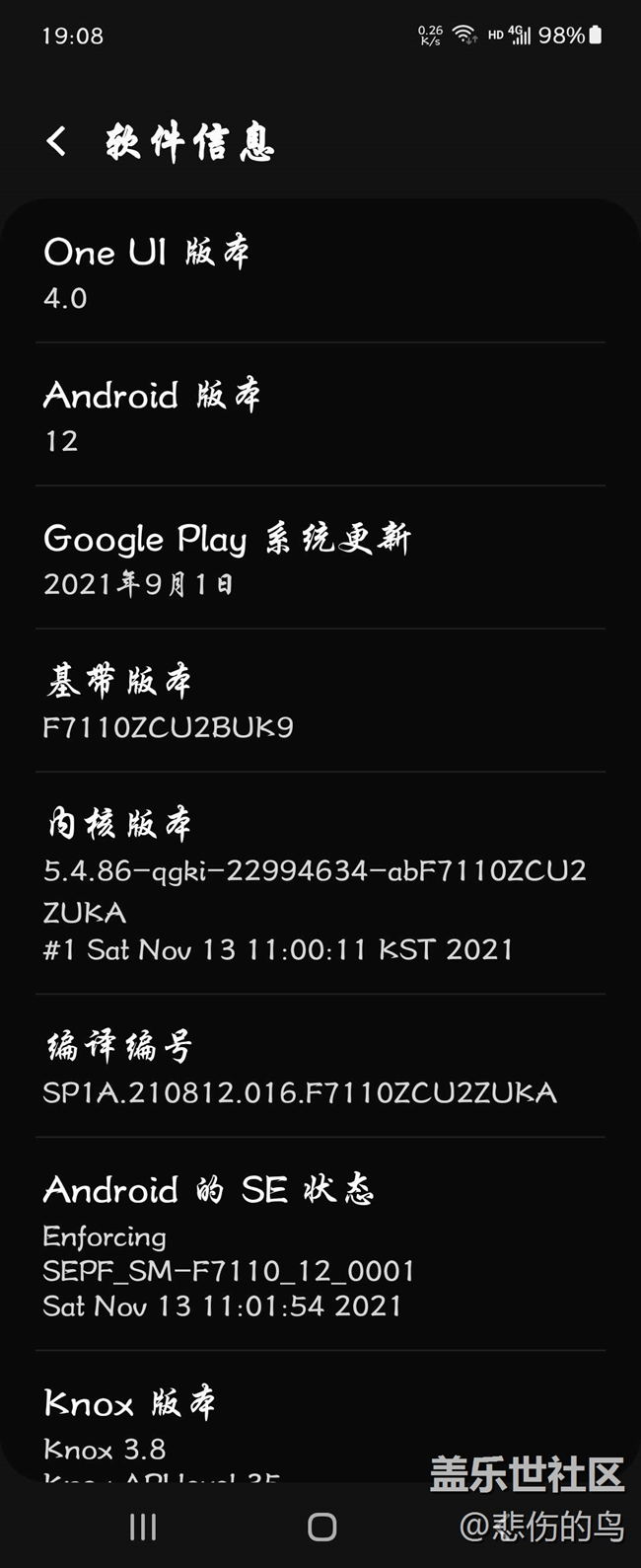Go to the home screen
Image resolution: width=641 pixels, height=1568 pixels.
(321, 1527)
